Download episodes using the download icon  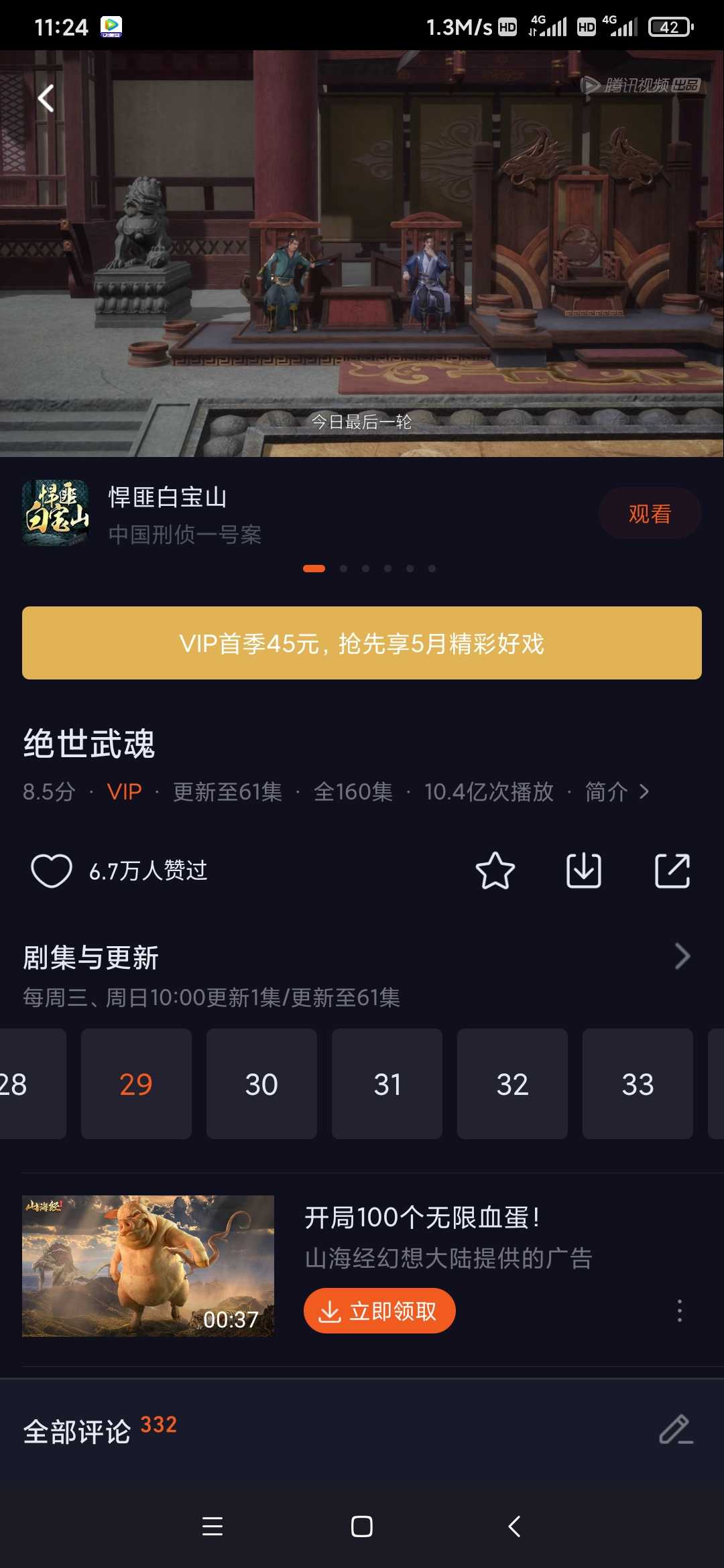point(584,871)
